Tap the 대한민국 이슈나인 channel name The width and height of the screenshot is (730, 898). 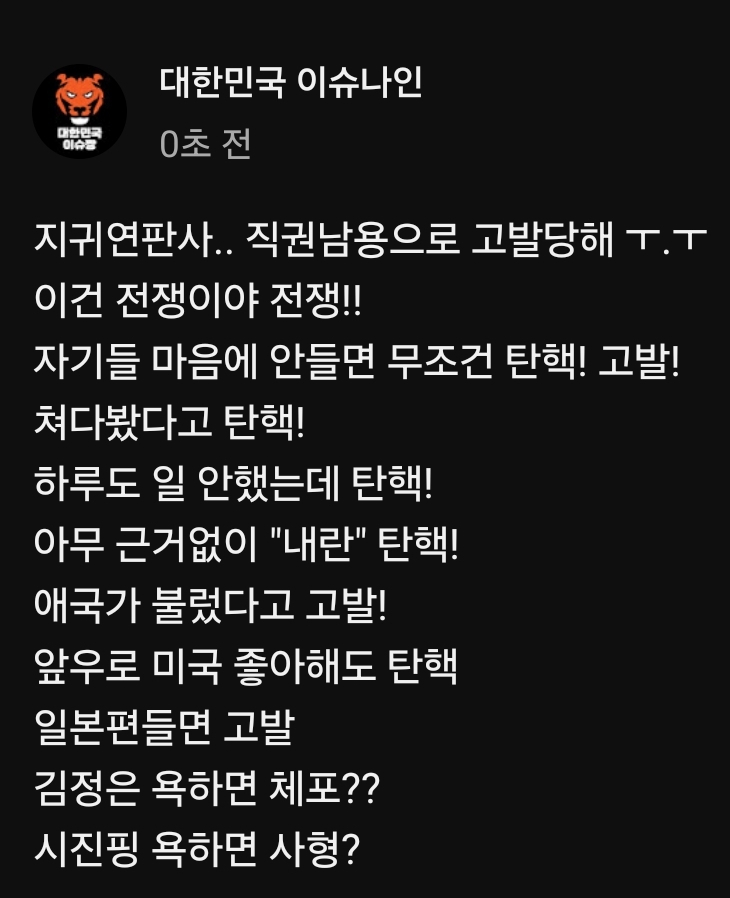click(291, 86)
